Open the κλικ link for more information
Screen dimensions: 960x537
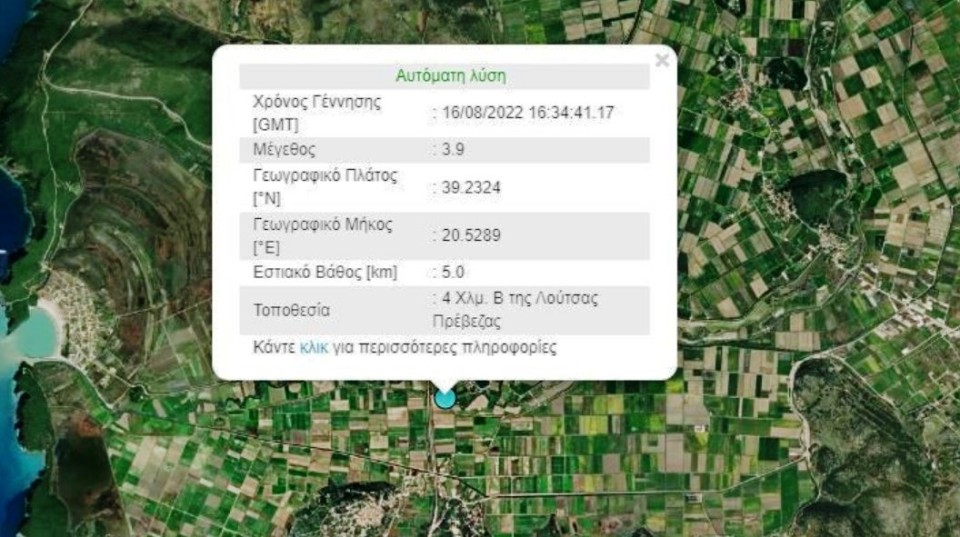pyautogui.click(x=314, y=348)
